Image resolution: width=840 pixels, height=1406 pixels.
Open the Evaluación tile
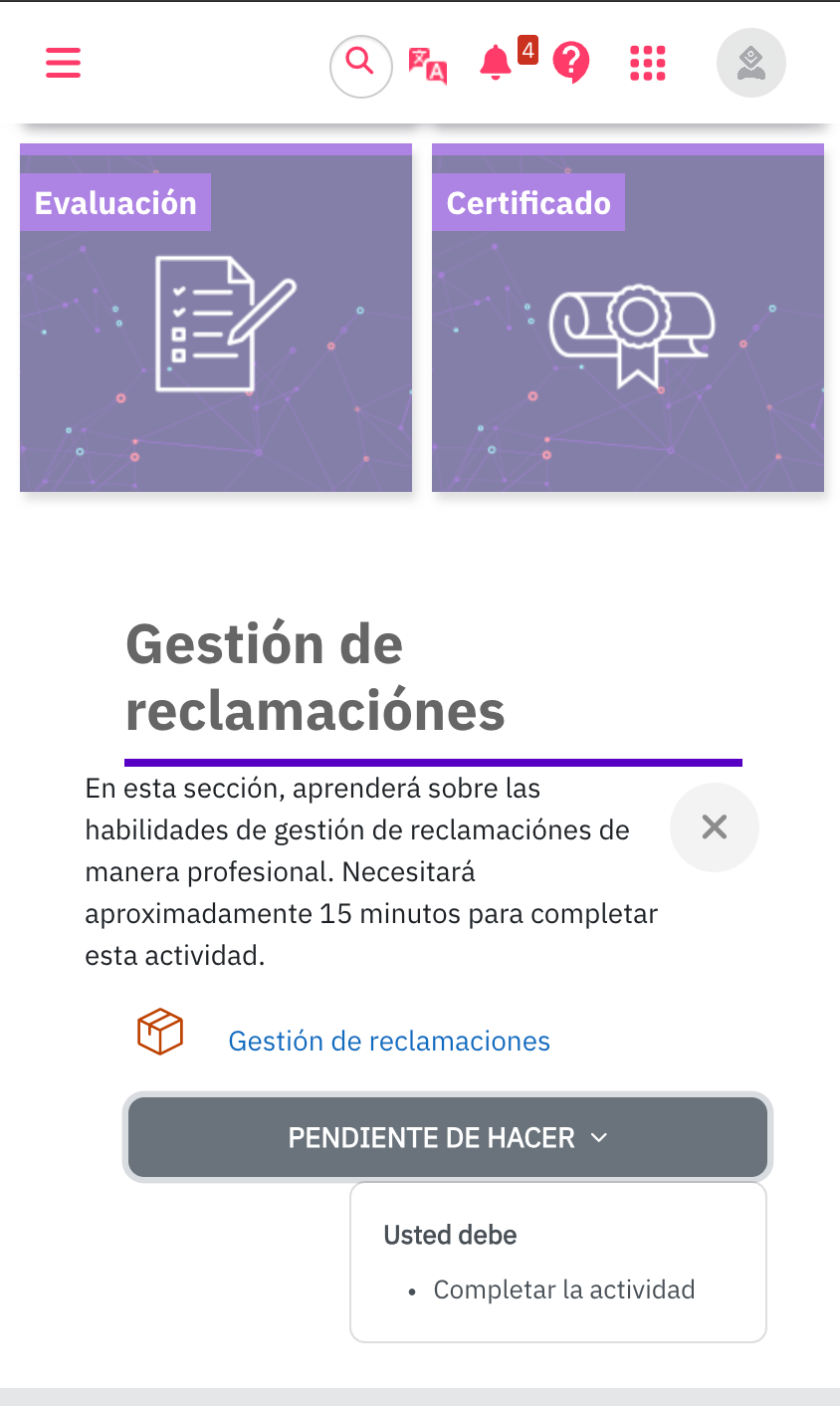click(x=216, y=318)
